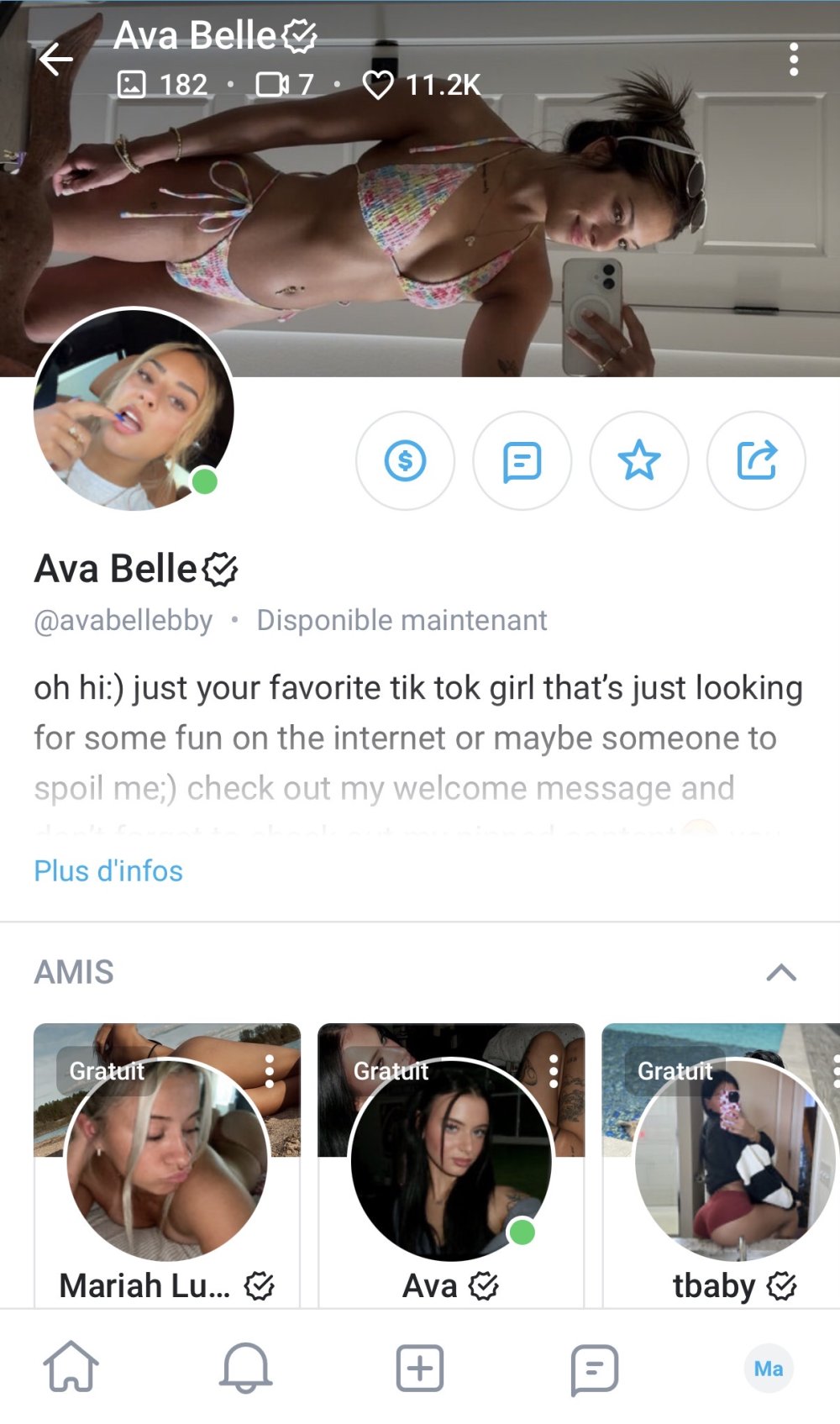
Task: Open options on Mariah Lu... card
Action: 270,1071
